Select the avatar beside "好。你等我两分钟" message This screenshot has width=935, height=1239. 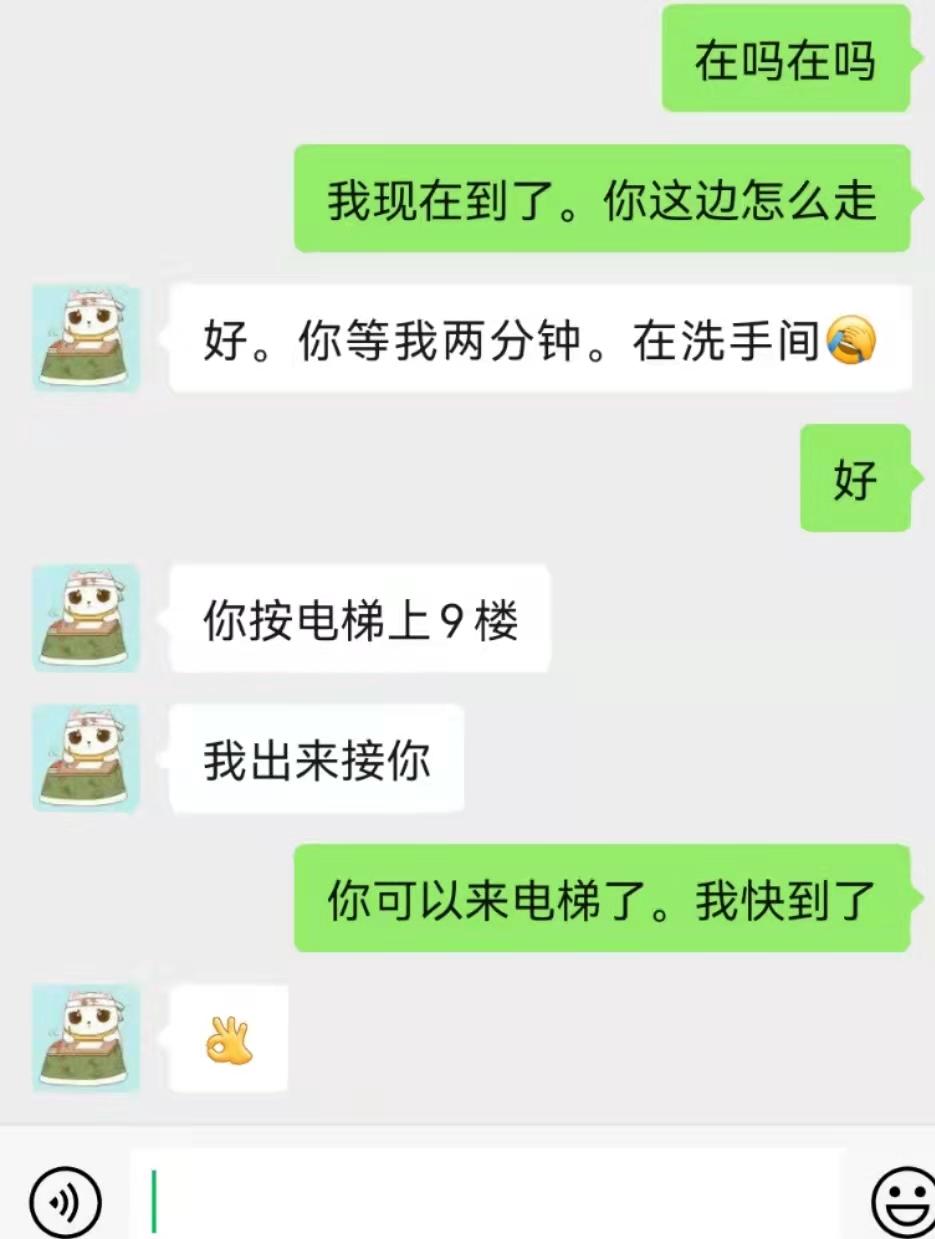86,338
